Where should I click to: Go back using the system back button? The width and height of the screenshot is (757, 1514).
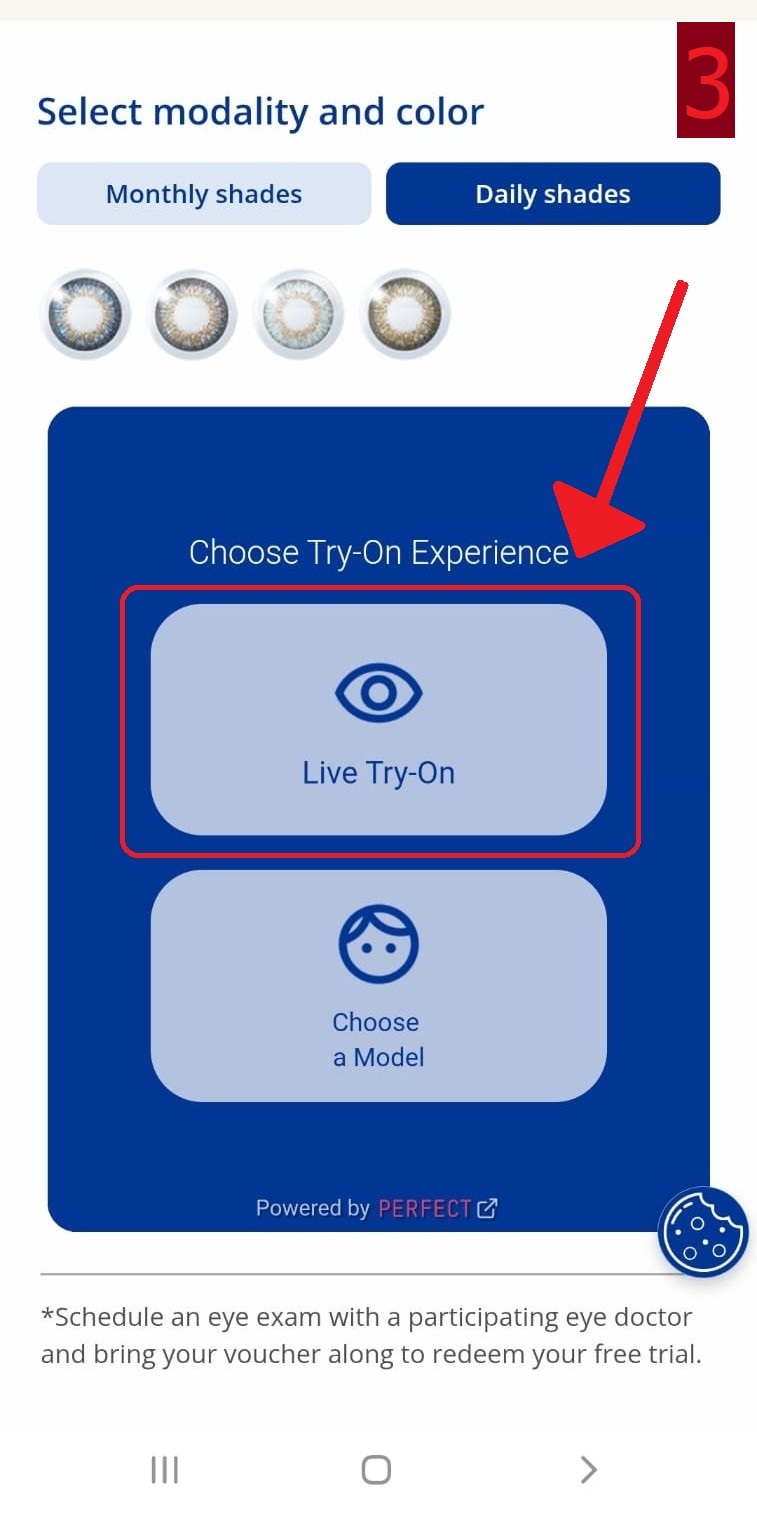(588, 1469)
